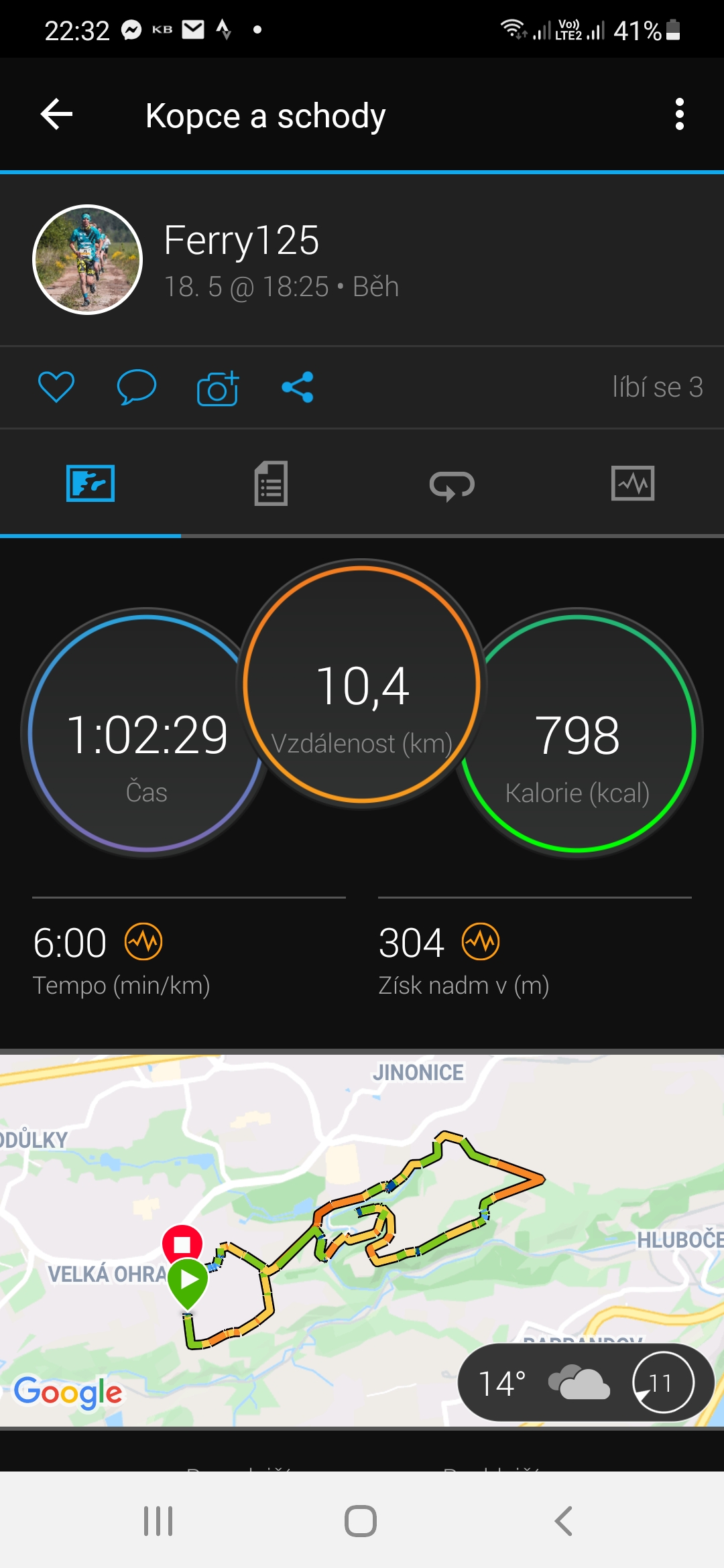Open the three-dot overflow menu
The image size is (724, 1568).
click(679, 115)
